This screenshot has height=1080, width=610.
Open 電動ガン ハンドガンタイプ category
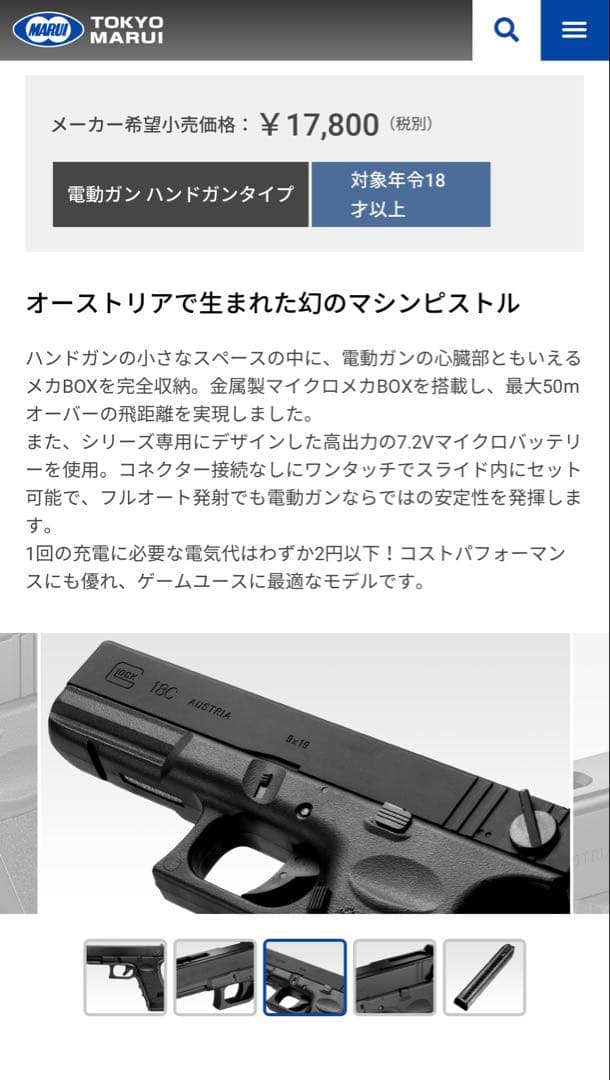pyautogui.click(x=180, y=194)
